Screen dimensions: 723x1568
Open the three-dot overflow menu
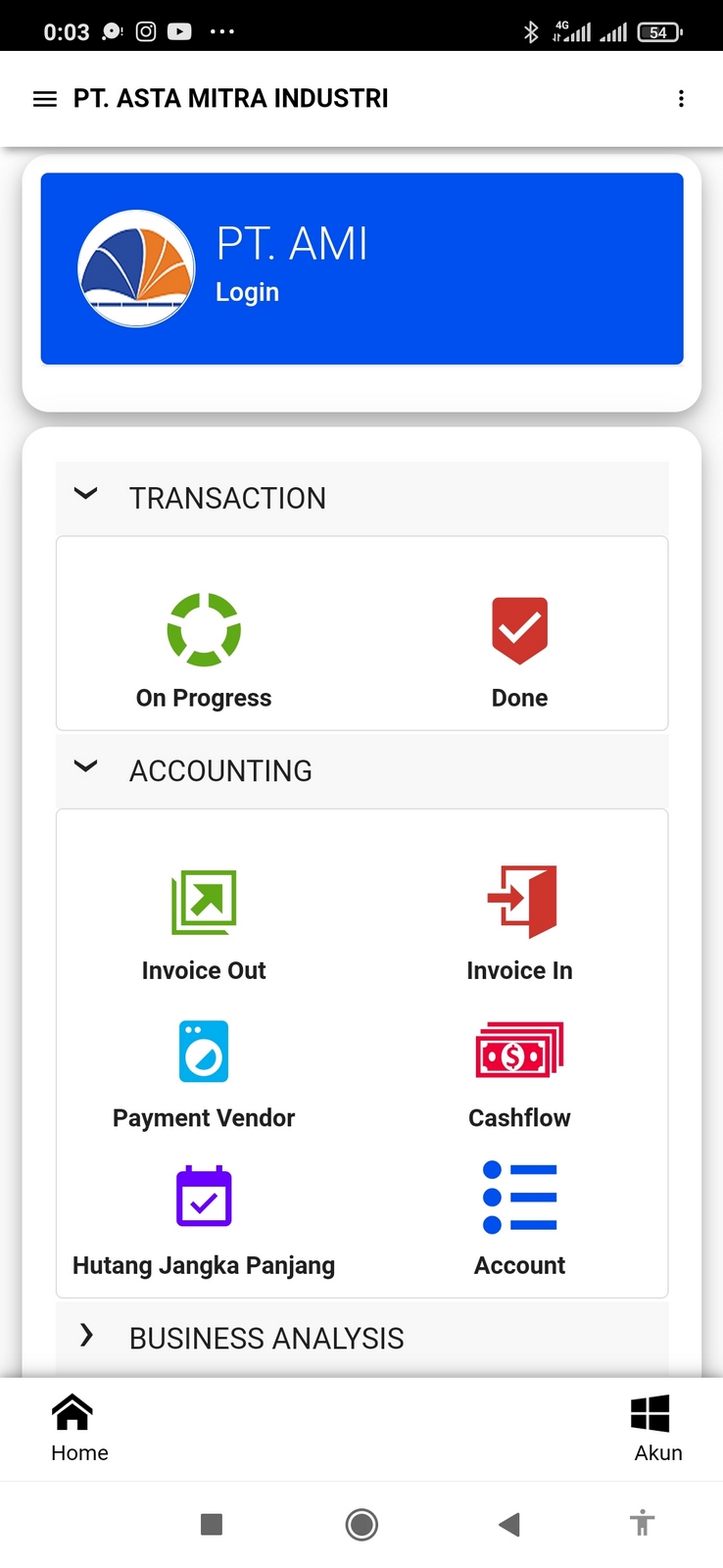(x=681, y=99)
